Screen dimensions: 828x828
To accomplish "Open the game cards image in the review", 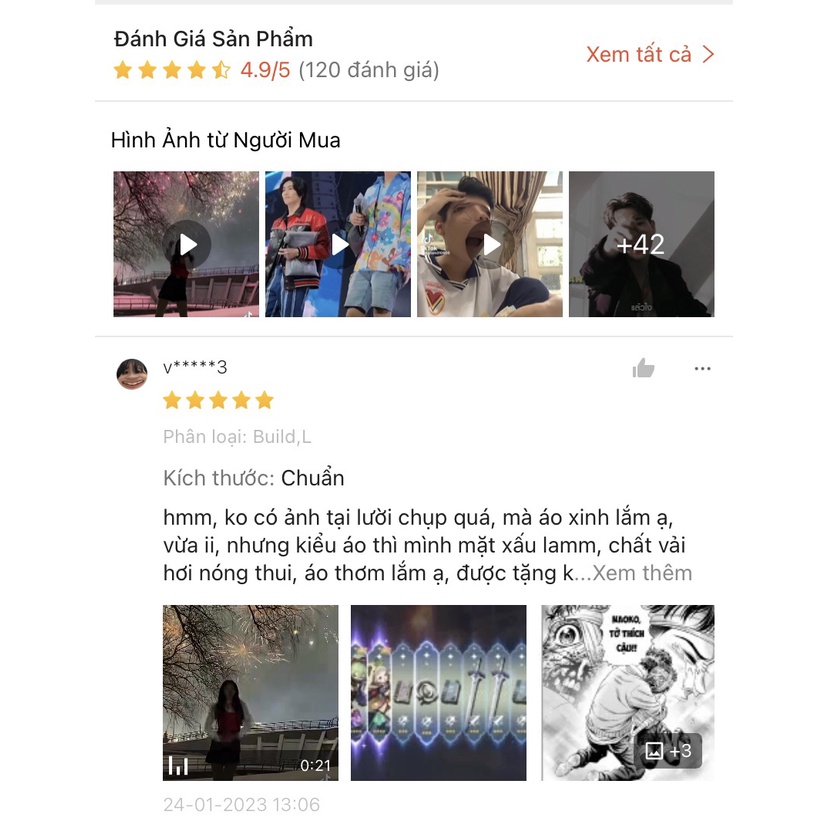I will coord(438,692).
